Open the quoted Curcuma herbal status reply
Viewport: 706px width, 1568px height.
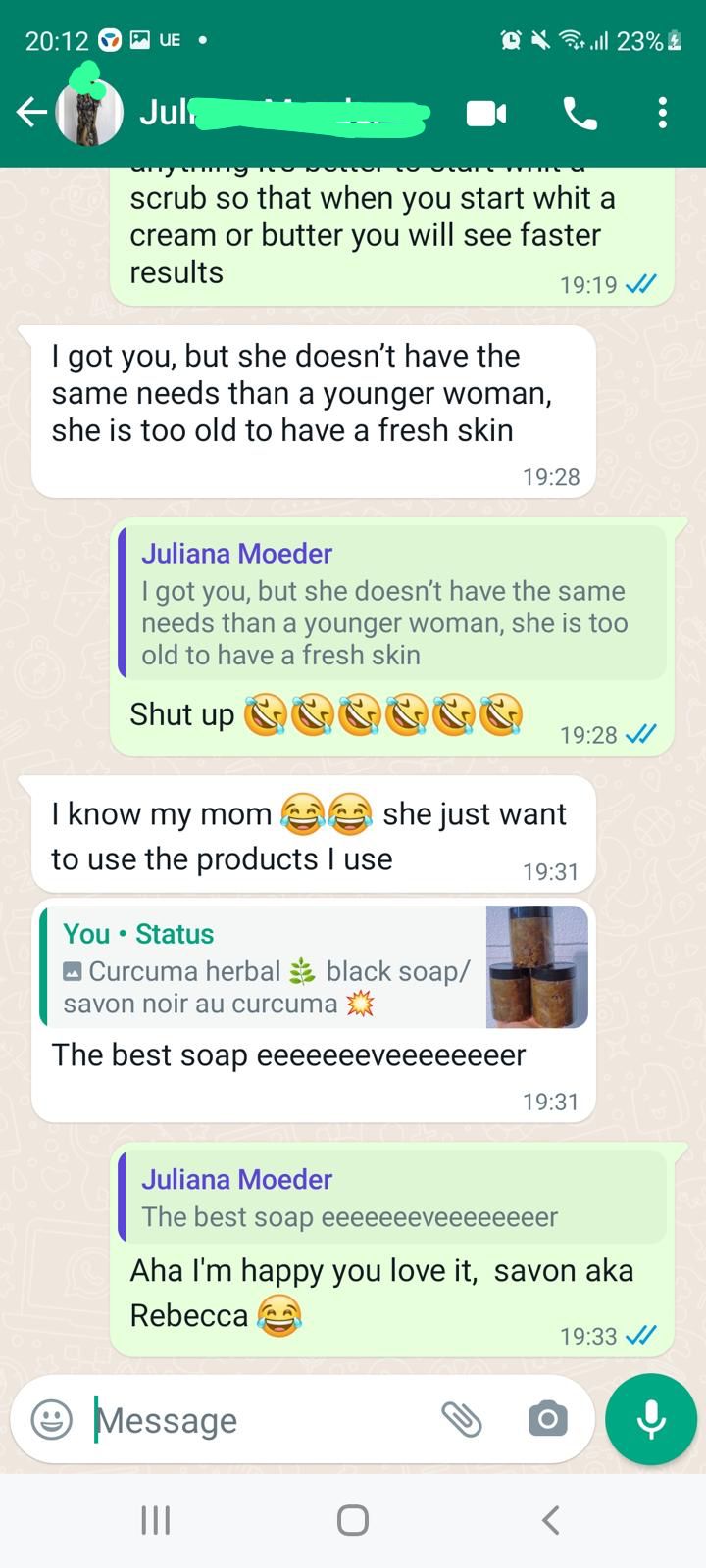pos(314,967)
